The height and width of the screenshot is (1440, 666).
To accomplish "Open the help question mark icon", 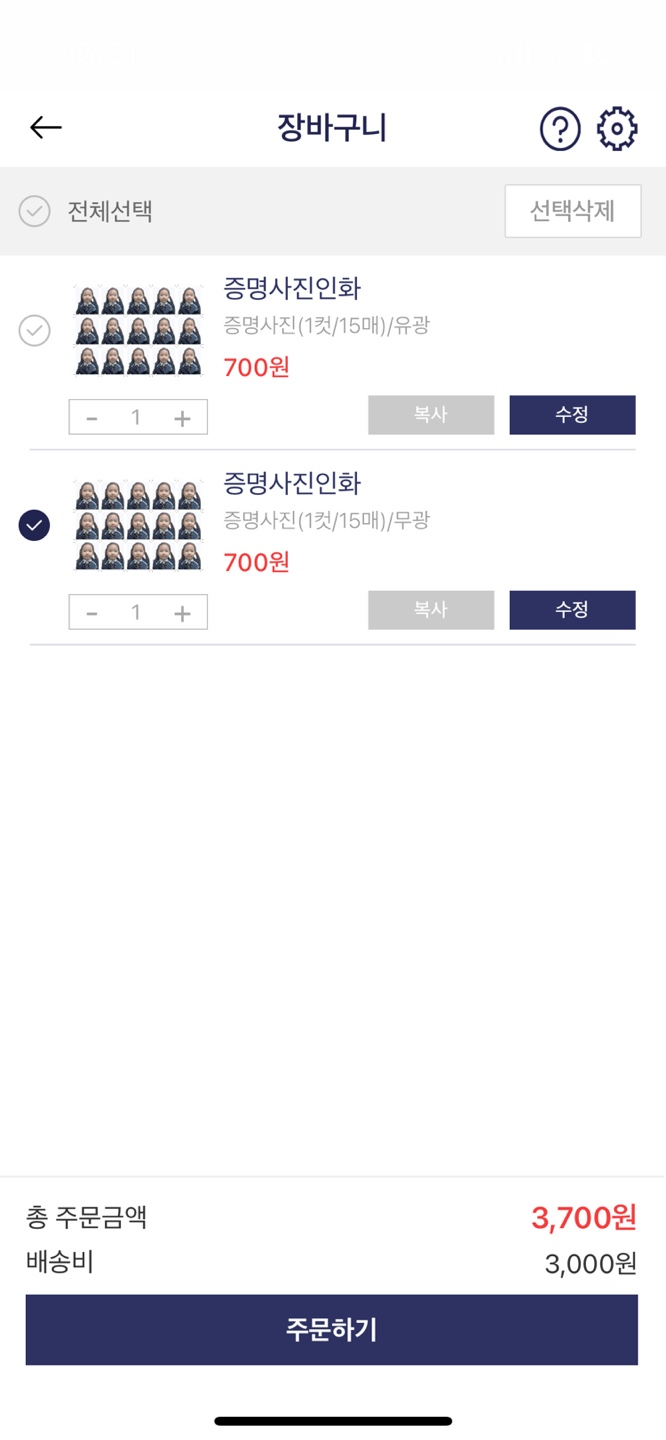I will 560,129.
